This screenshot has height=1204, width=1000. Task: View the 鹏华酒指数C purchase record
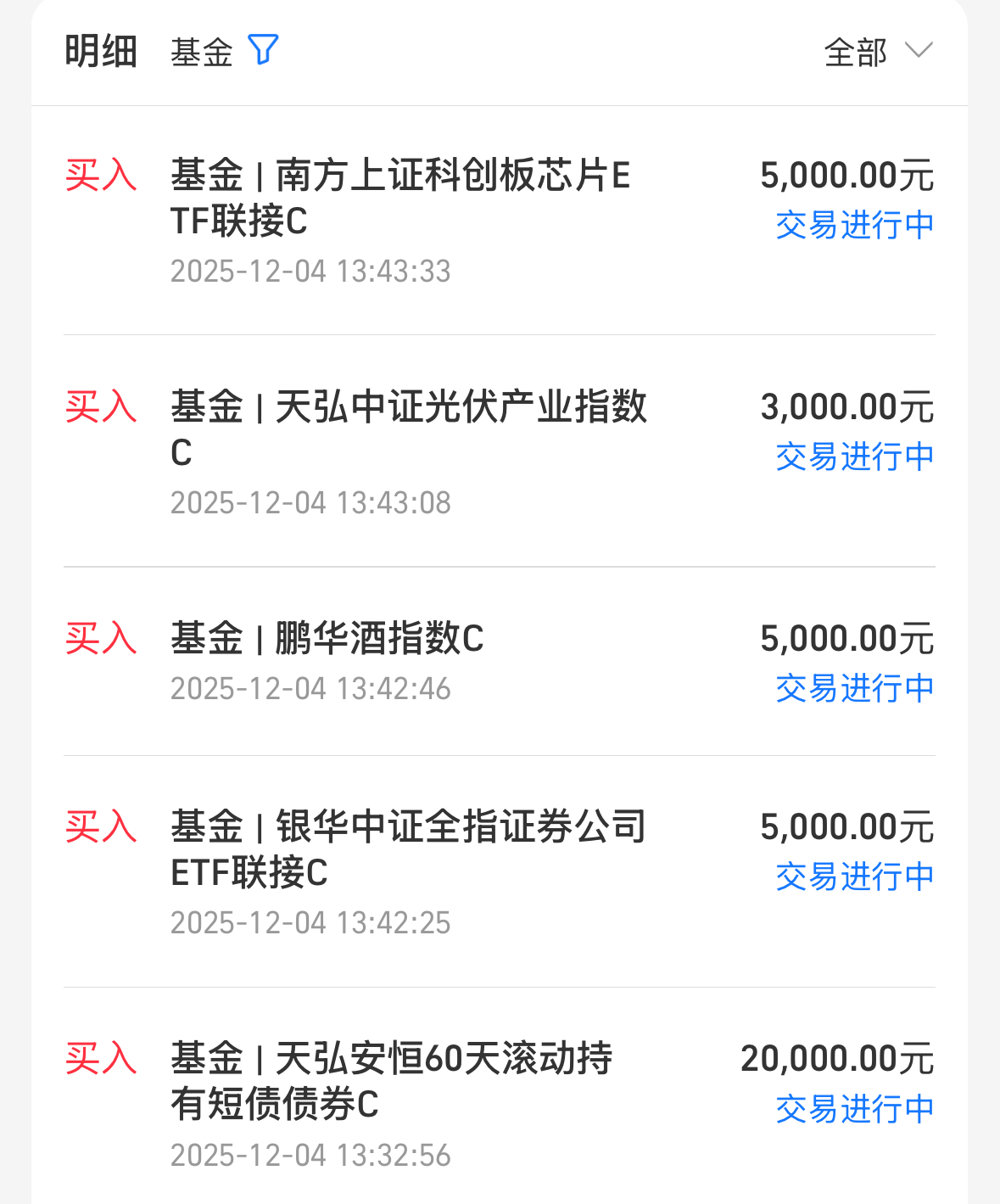[500, 662]
